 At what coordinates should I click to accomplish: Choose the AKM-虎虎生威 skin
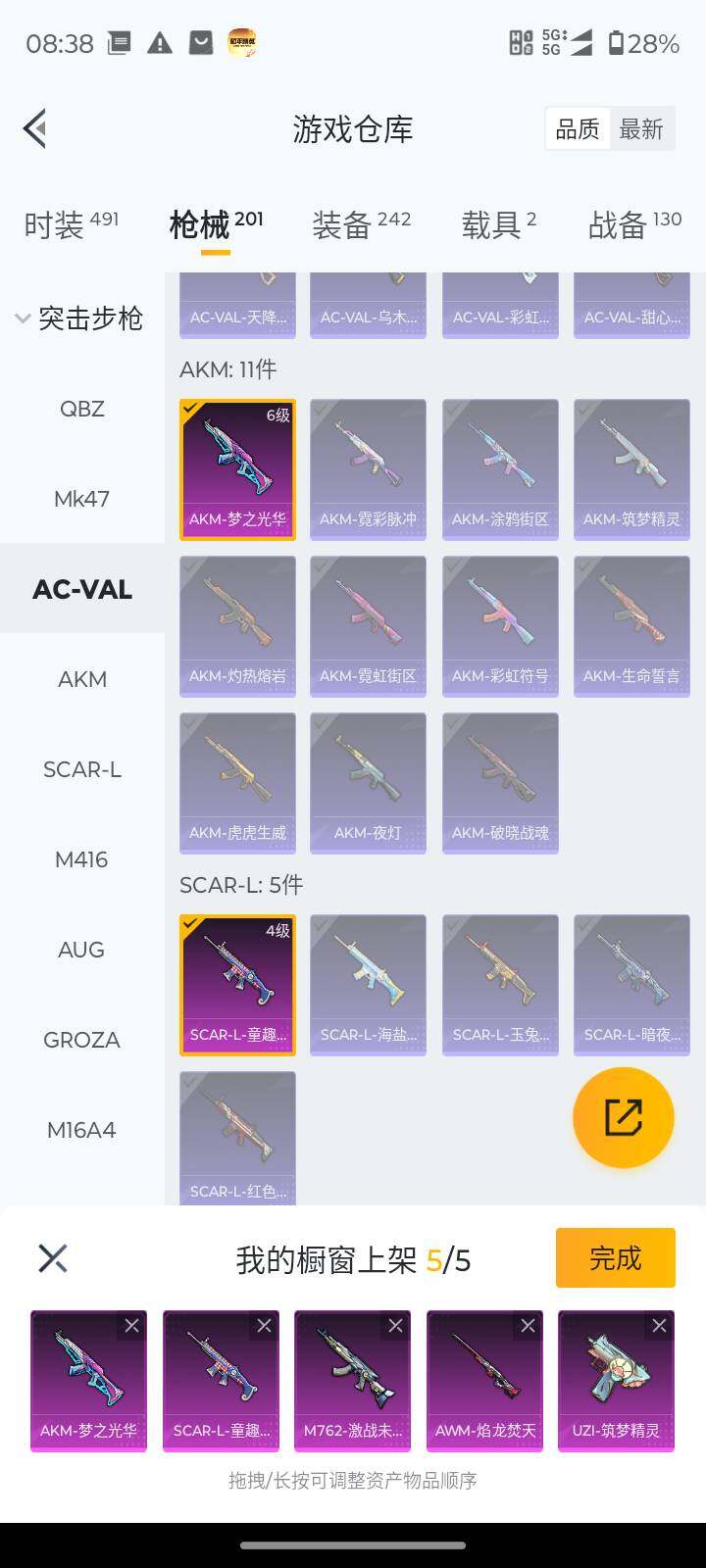[x=237, y=783]
